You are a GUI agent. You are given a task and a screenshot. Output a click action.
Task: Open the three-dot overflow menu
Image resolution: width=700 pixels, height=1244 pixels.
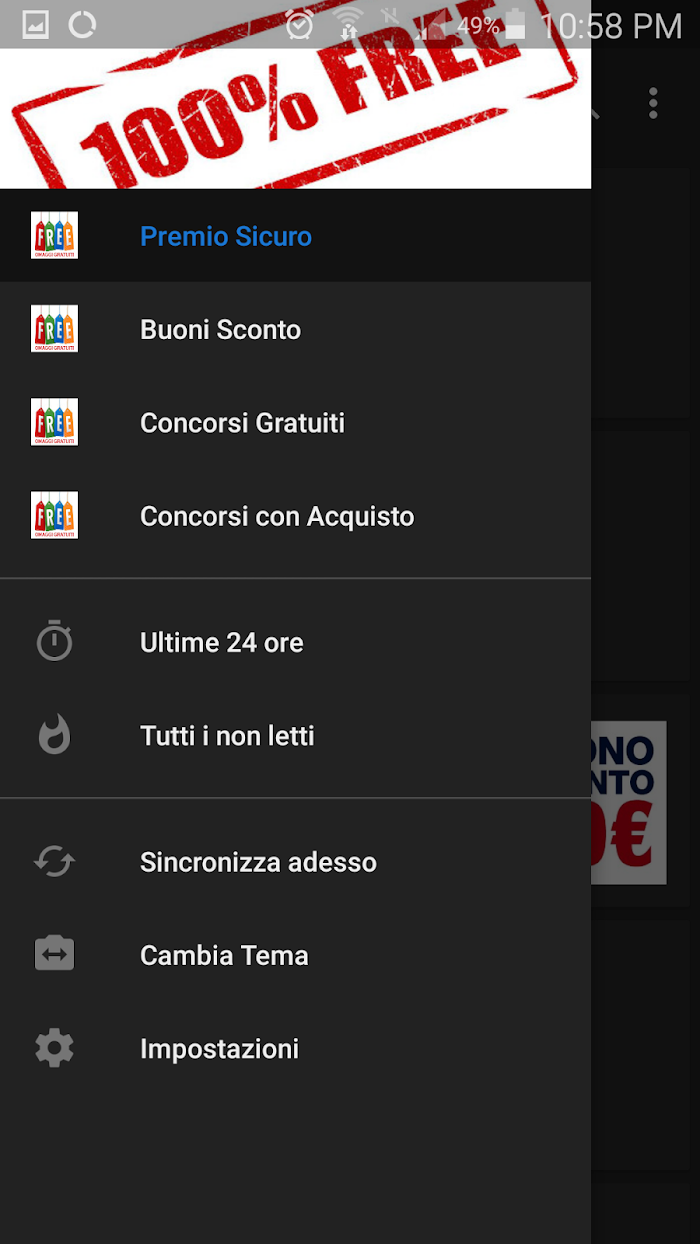tap(653, 103)
